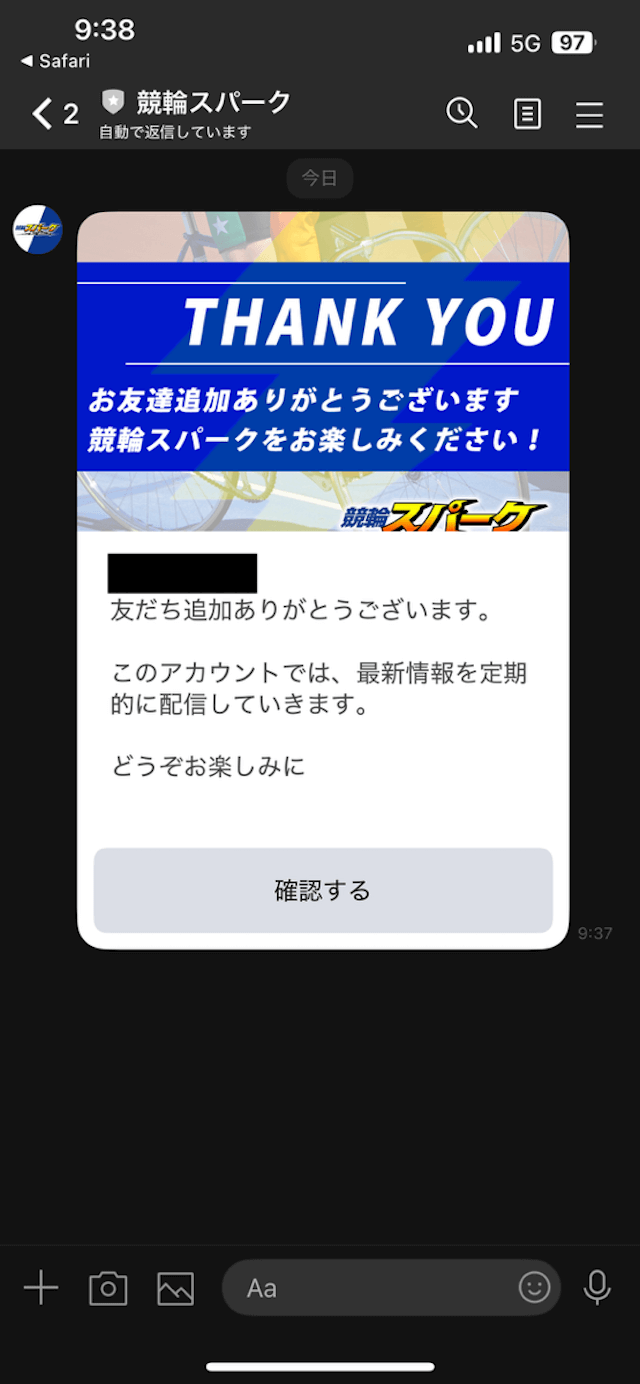
Task: Open the plus attachment menu
Action: (41, 1288)
